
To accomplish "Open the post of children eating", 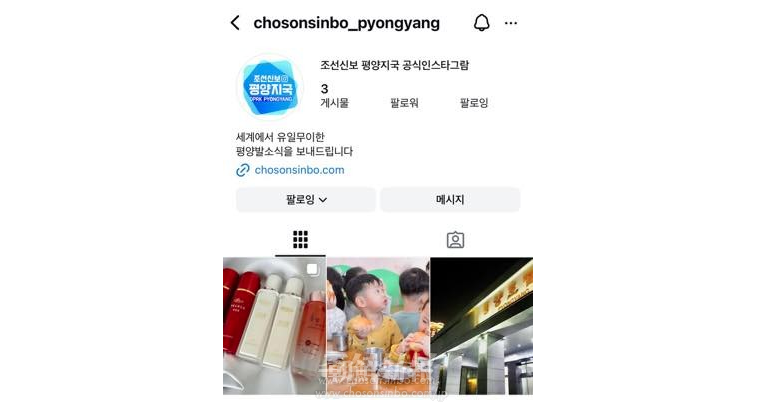I will click(x=378, y=325).
